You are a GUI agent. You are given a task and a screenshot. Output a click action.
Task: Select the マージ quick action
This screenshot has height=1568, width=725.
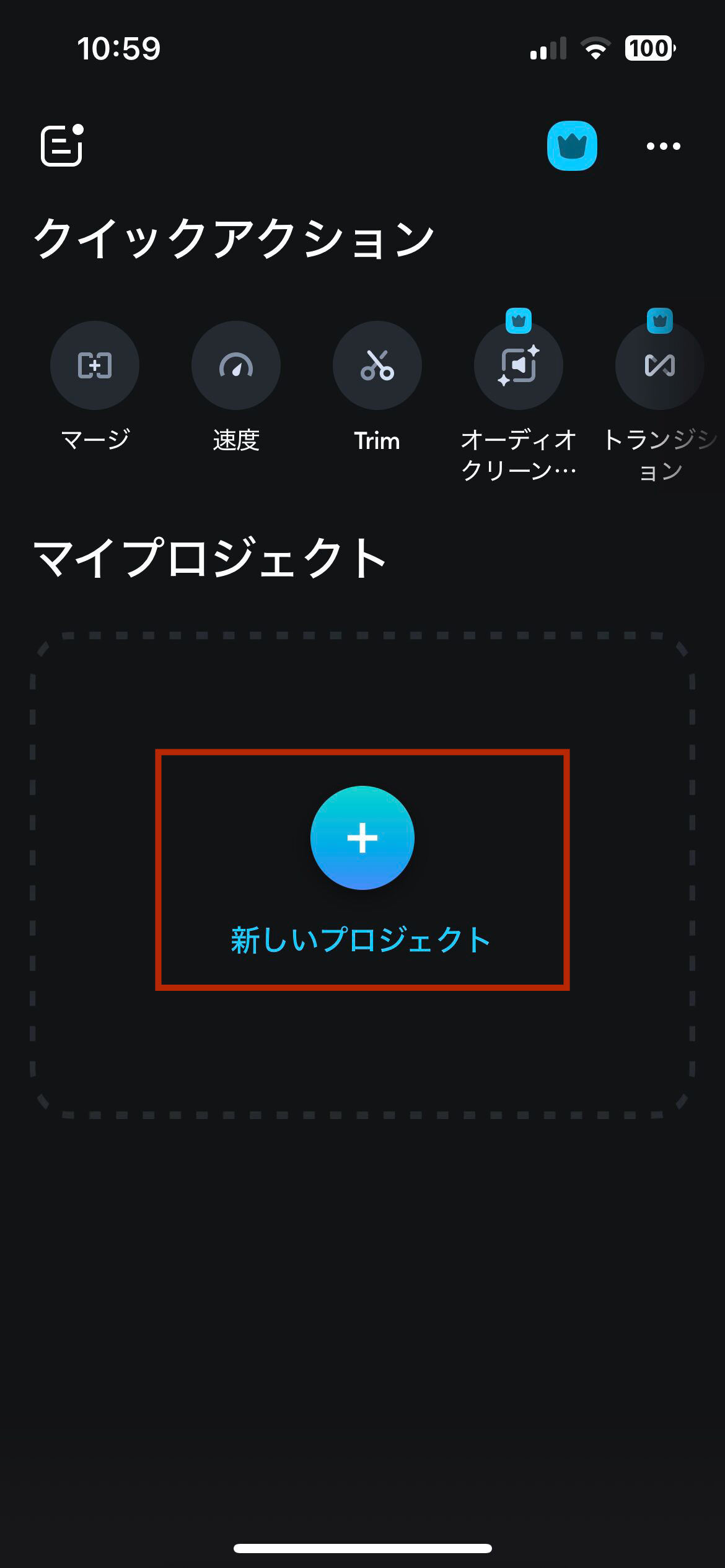pyautogui.click(x=95, y=365)
